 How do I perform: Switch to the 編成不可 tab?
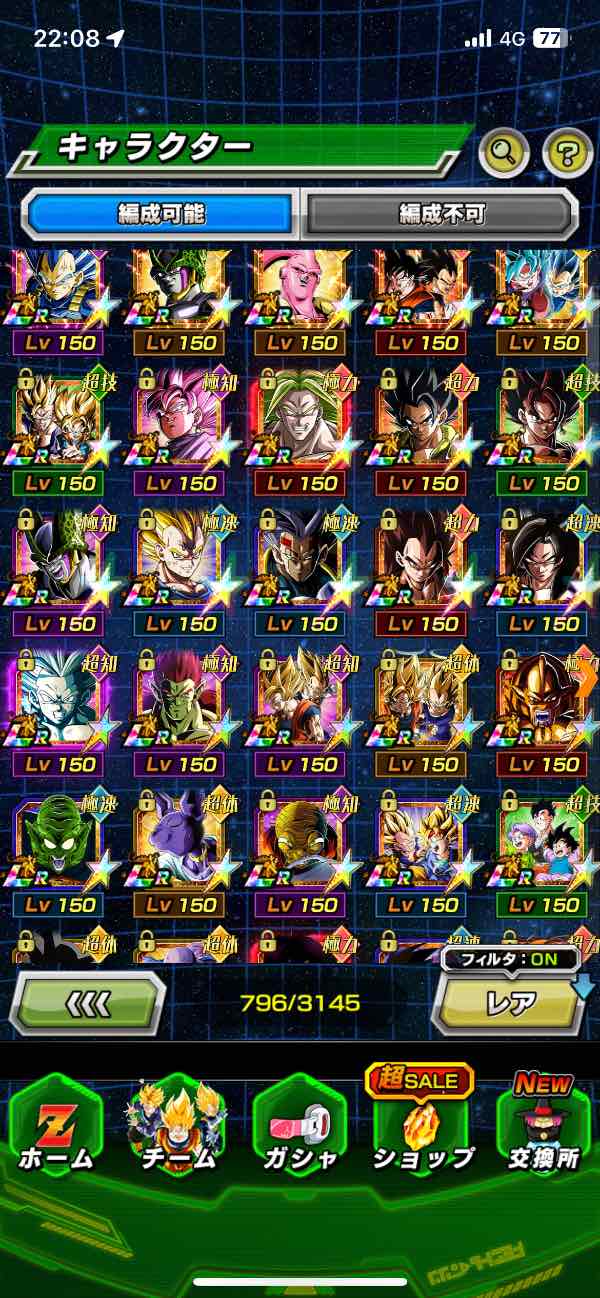point(441,213)
